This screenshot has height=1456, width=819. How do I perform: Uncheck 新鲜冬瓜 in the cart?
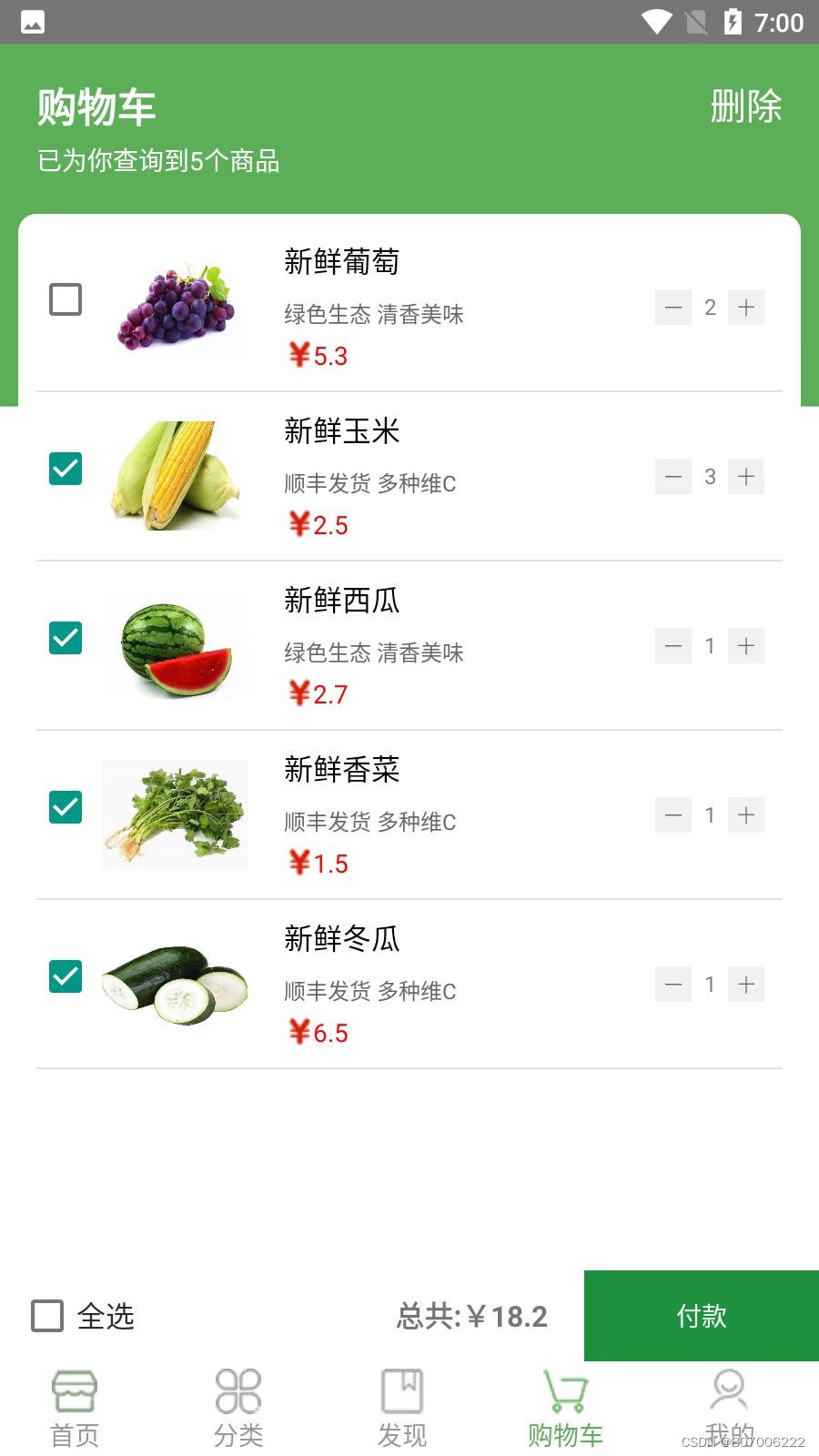tap(66, 976)
